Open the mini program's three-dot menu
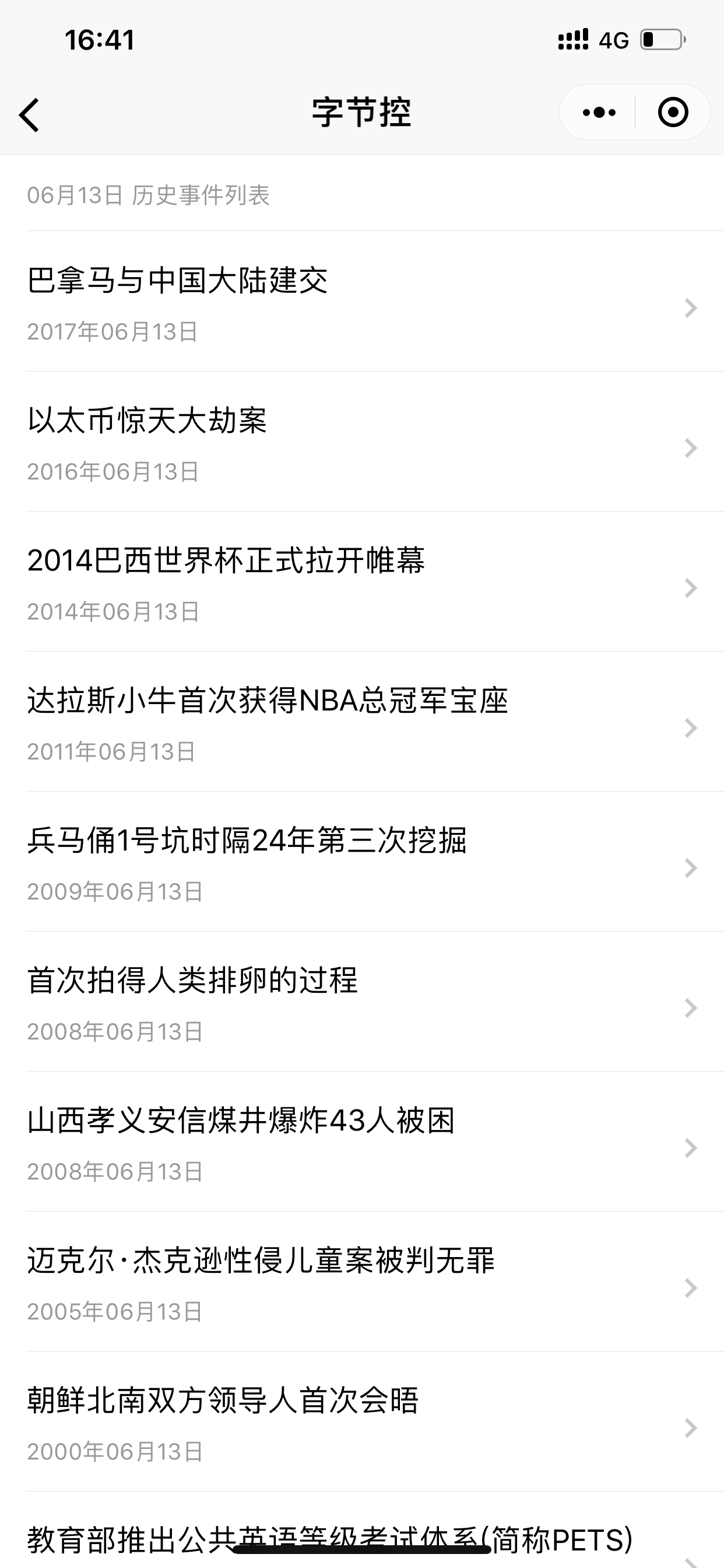Viewport: 724px width, 1568px height. [x=599, y=113]
